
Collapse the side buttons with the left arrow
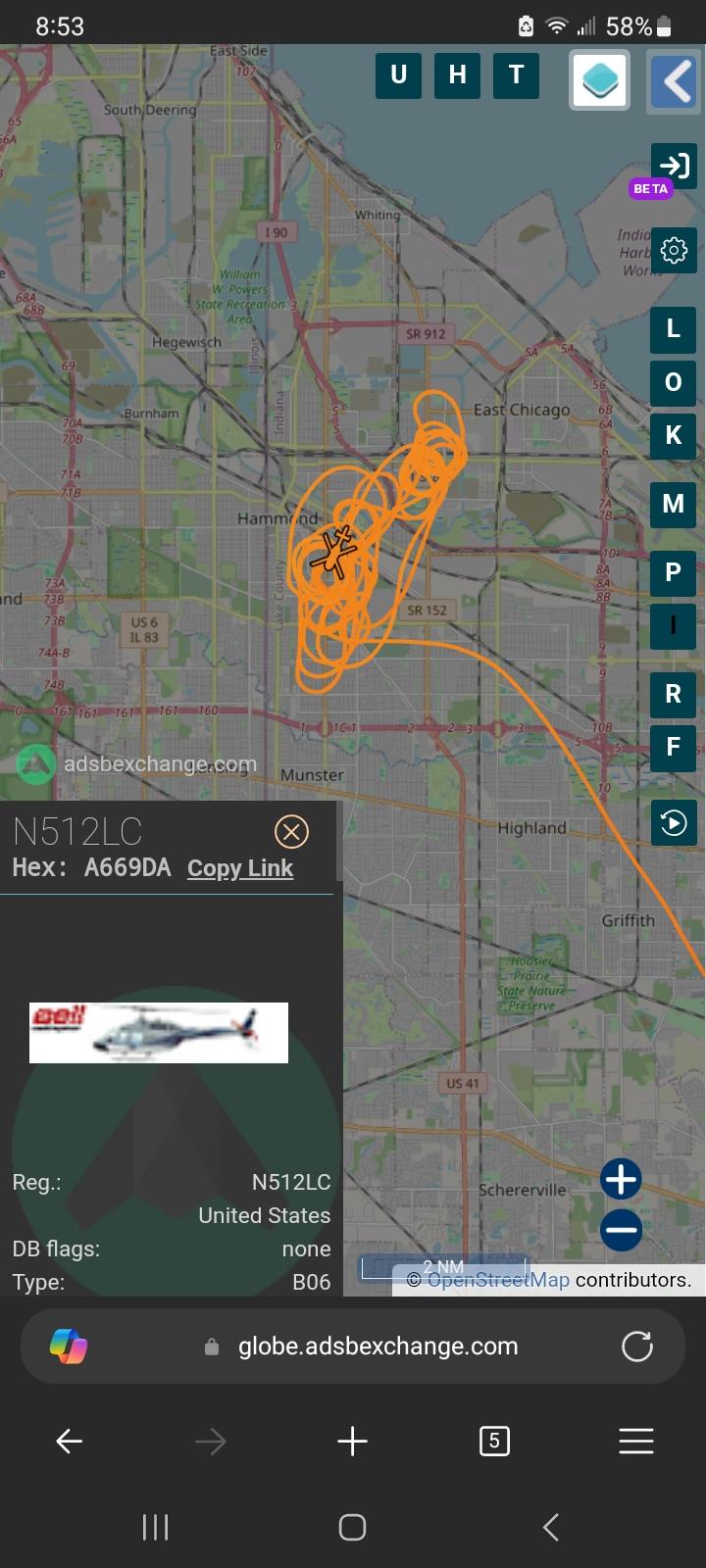click(x=674, y=82)
